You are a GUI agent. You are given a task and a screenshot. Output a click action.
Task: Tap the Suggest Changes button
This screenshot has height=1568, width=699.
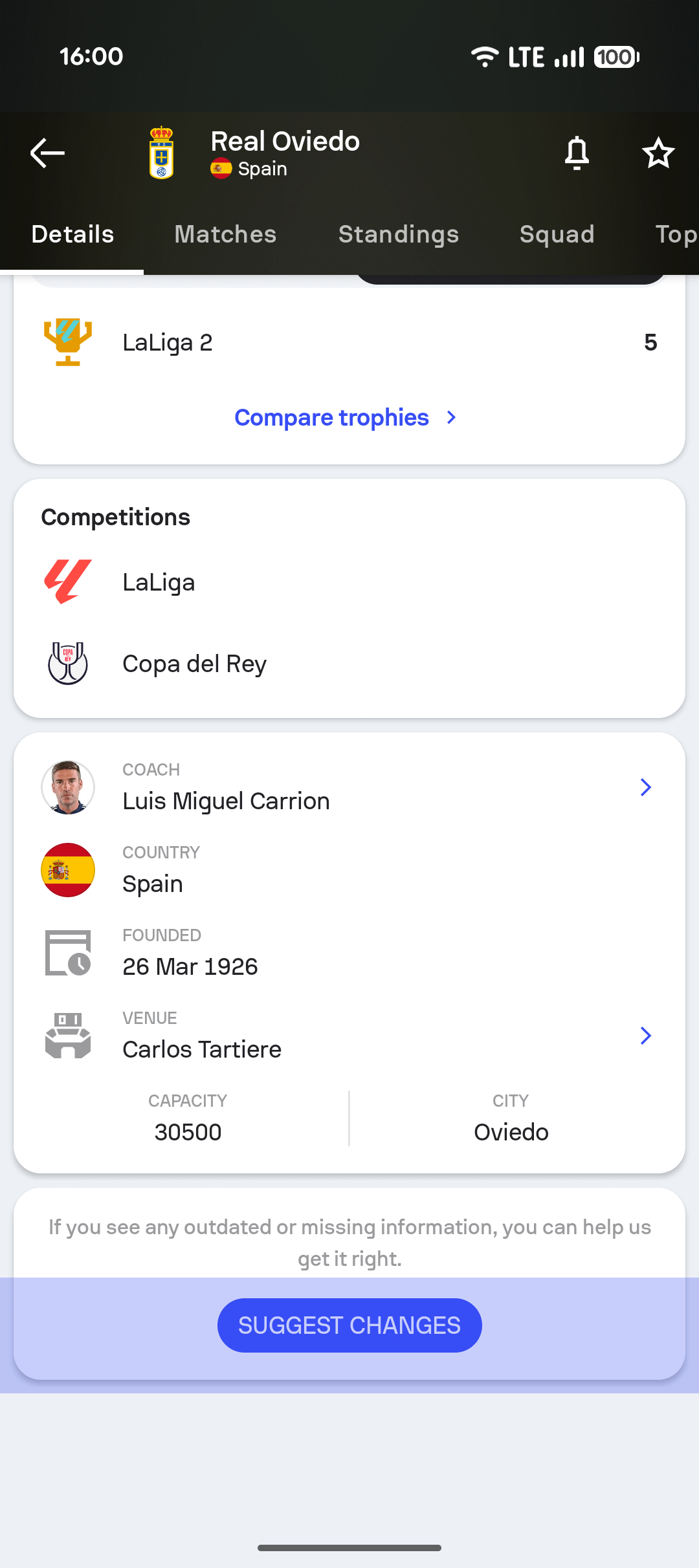tap(349, 1325)
